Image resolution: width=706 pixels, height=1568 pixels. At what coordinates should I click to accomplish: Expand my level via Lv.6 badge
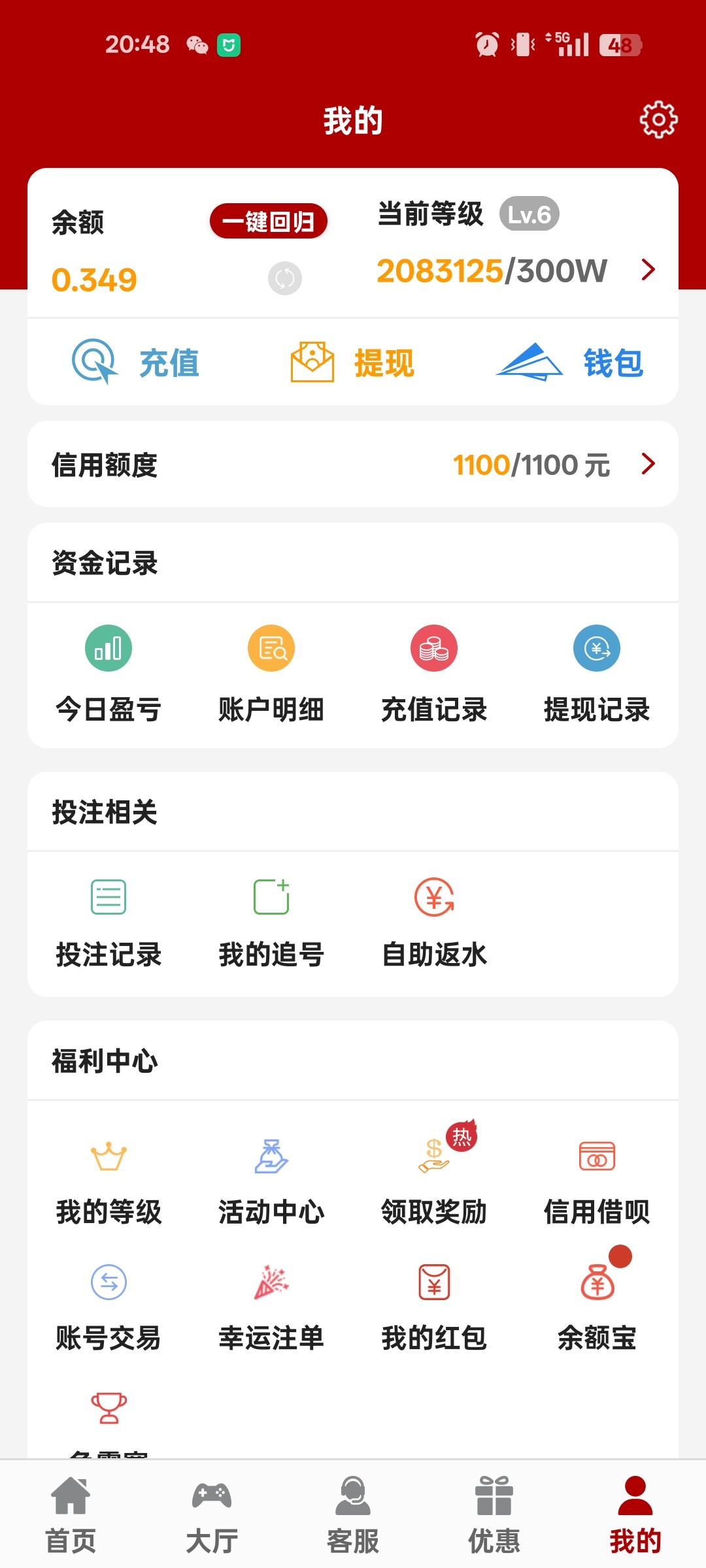[x=528, y=214]
